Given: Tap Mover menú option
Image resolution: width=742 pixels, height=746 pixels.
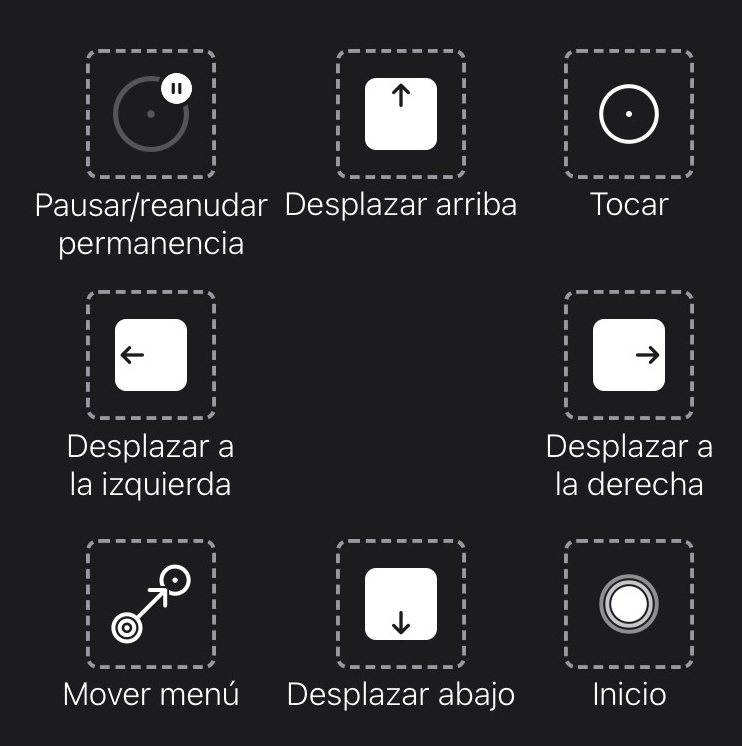Looking at the screenshot, I should 151,604.
